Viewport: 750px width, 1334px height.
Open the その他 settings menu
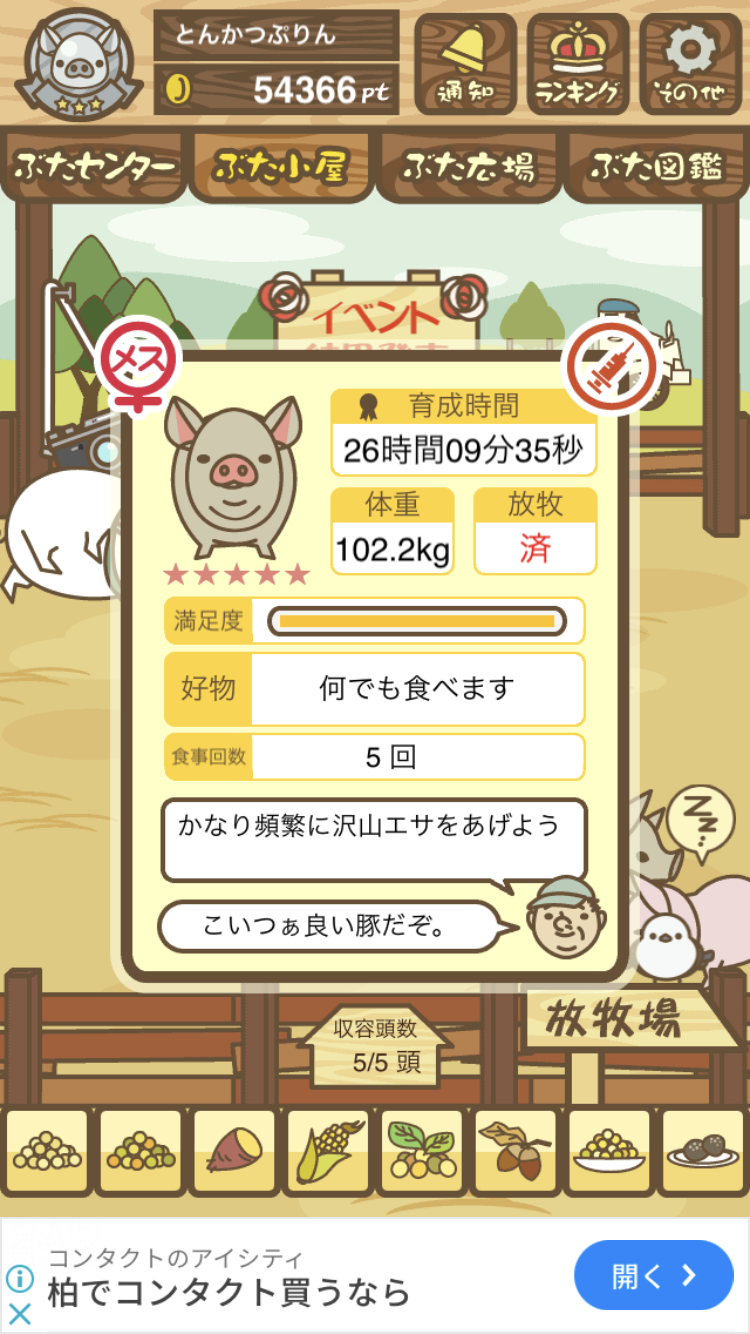tap(691, 64)
